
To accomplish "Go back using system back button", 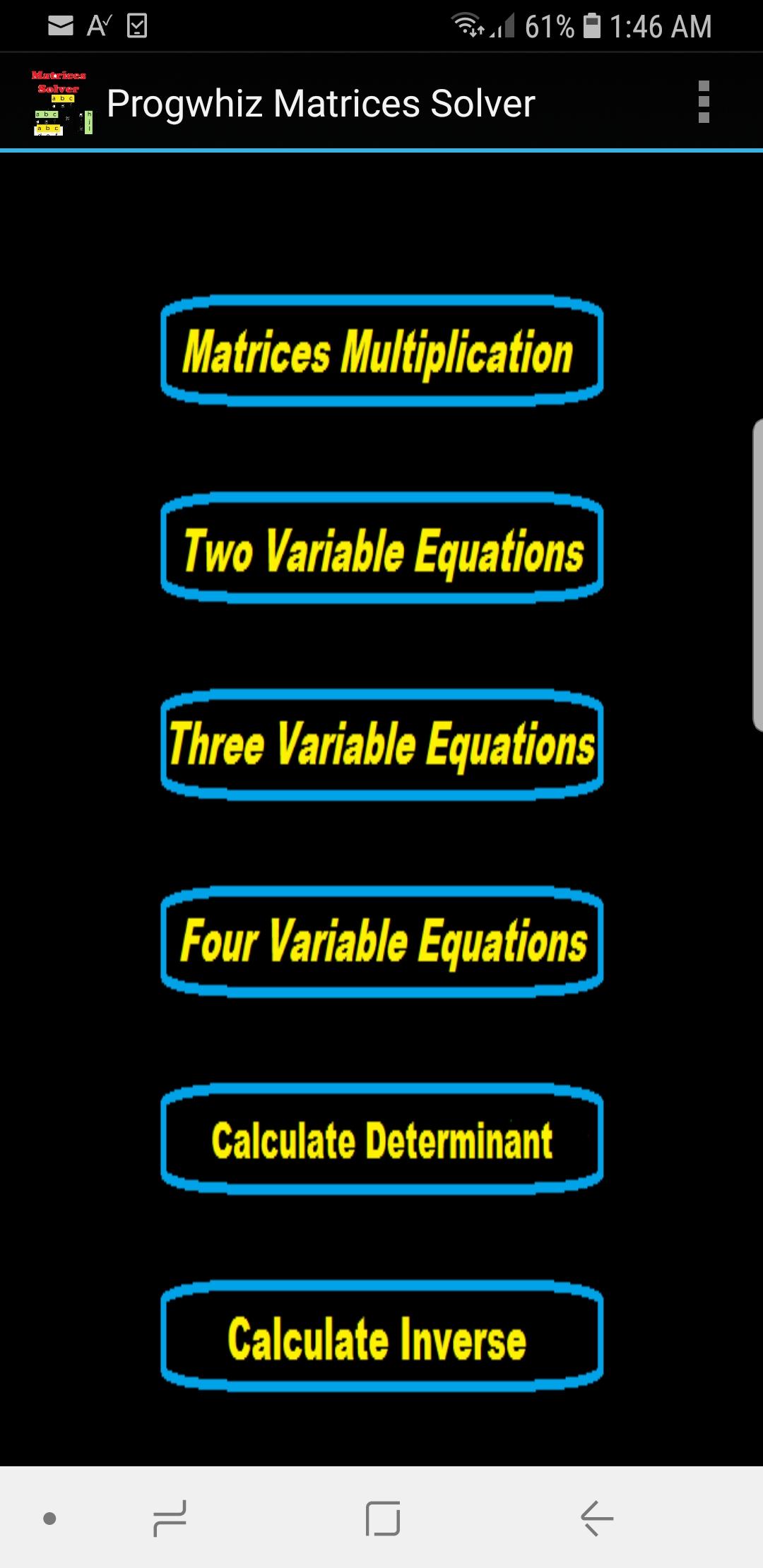I will [597, 1518].
